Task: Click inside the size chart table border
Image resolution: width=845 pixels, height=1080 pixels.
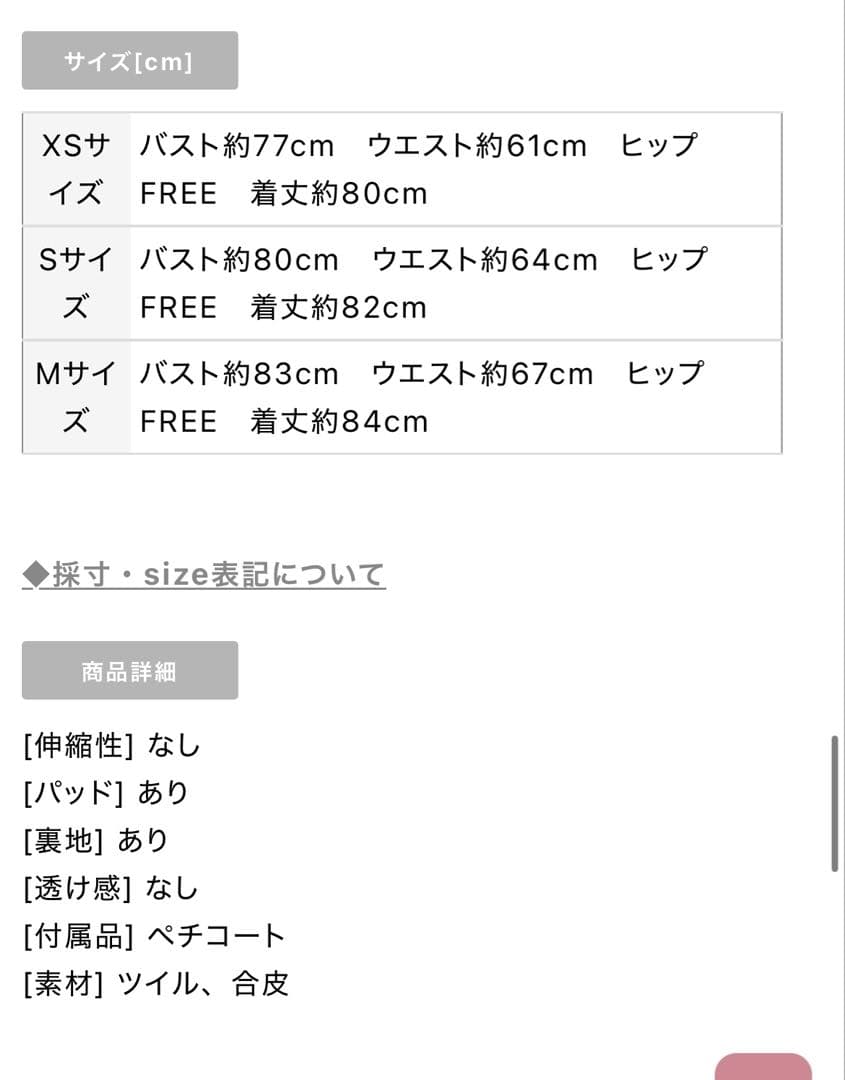Action: pos(400,283)
